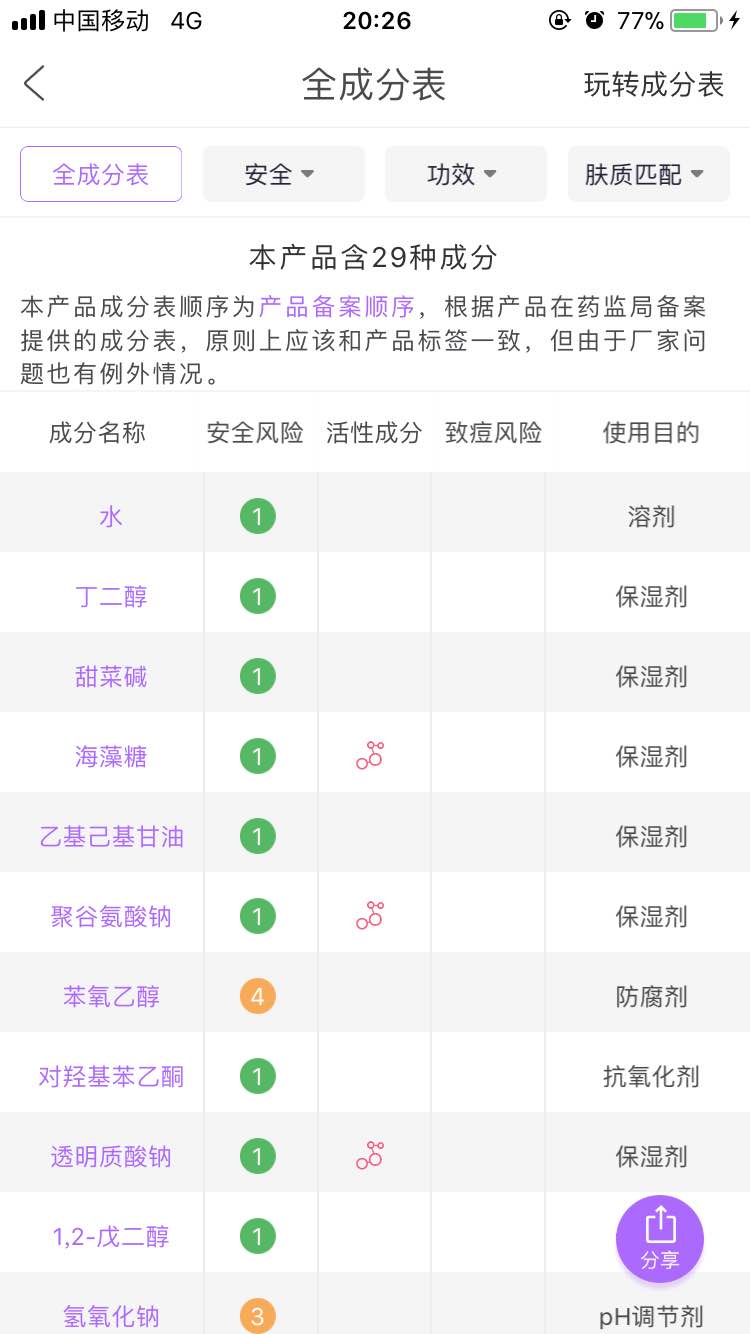The width and height of the screenshot is (750, 1334).
Task: Expand the 功效 filter dropdown
Action: [x=465, y=174]
